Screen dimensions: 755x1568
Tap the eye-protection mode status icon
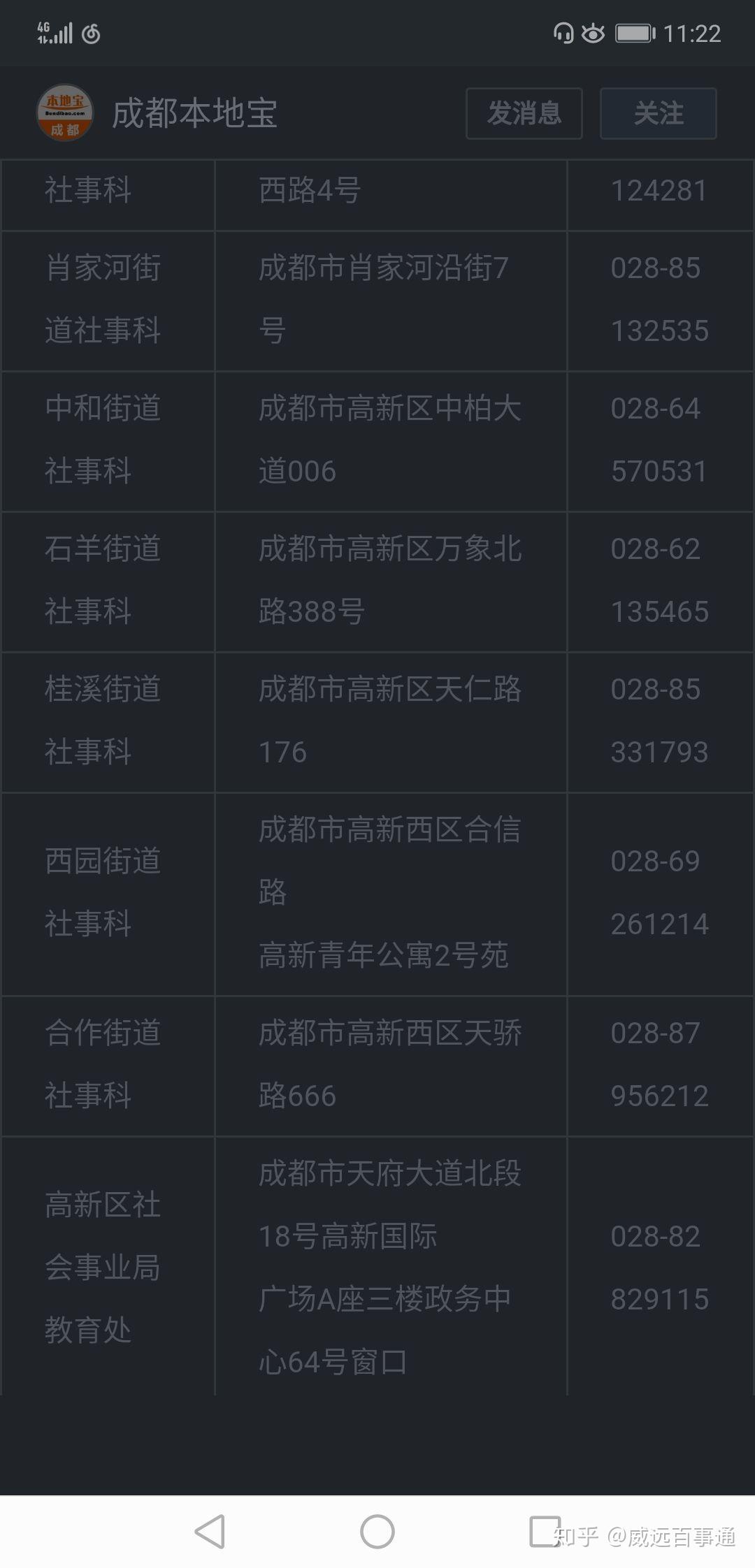click(x=593, y=32)
